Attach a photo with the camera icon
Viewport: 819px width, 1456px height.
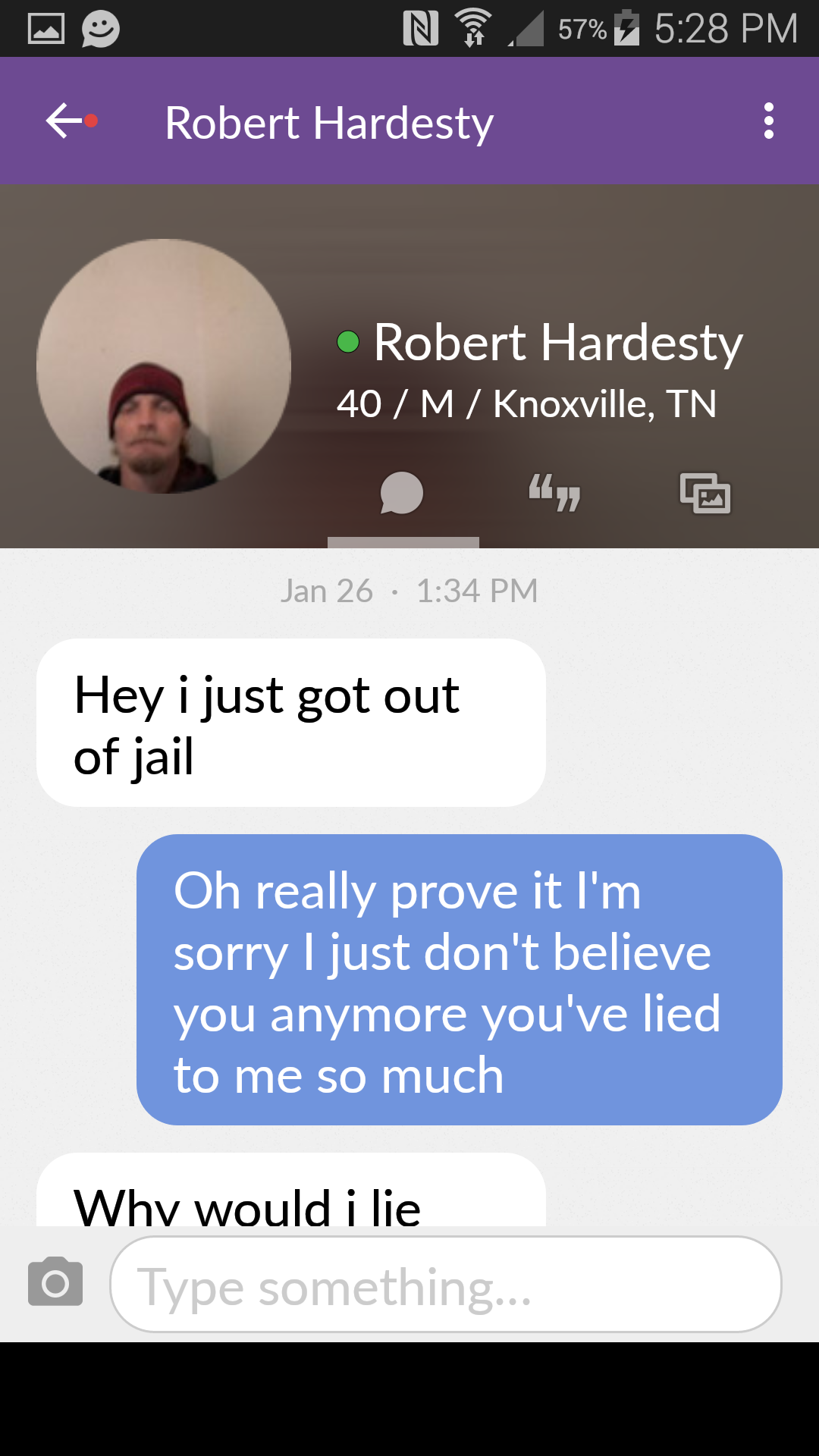point(55,1282)
